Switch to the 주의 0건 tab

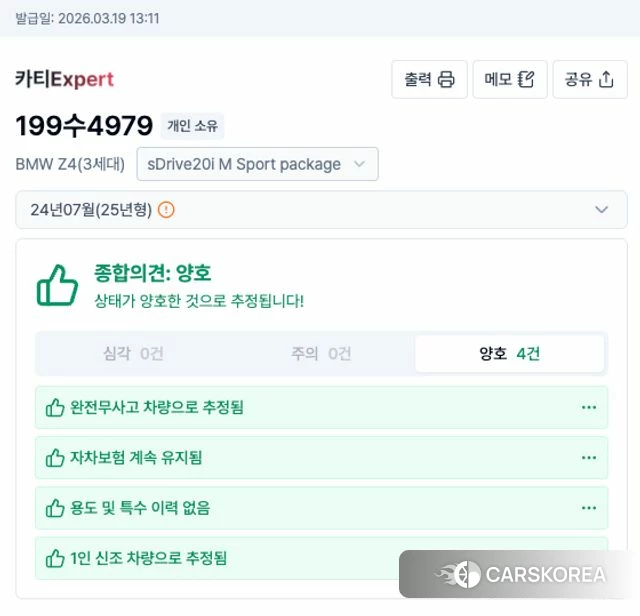point(321,353)
